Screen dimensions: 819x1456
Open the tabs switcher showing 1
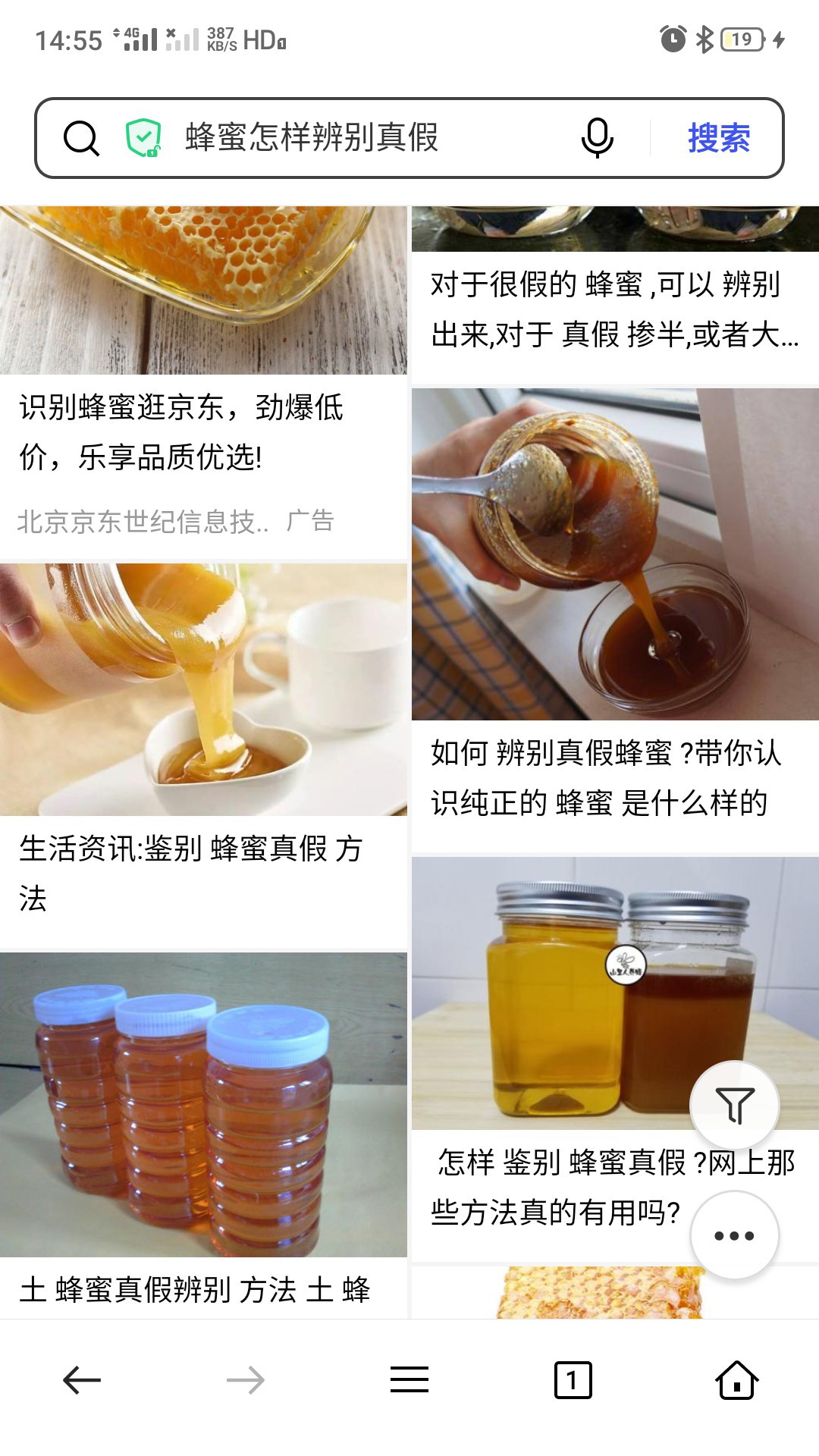click(573, 1380)
